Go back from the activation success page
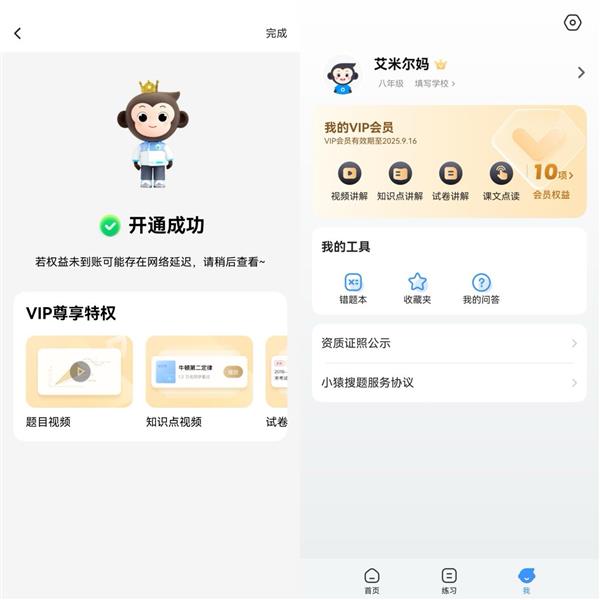600x600 pixels. [17, 33]
